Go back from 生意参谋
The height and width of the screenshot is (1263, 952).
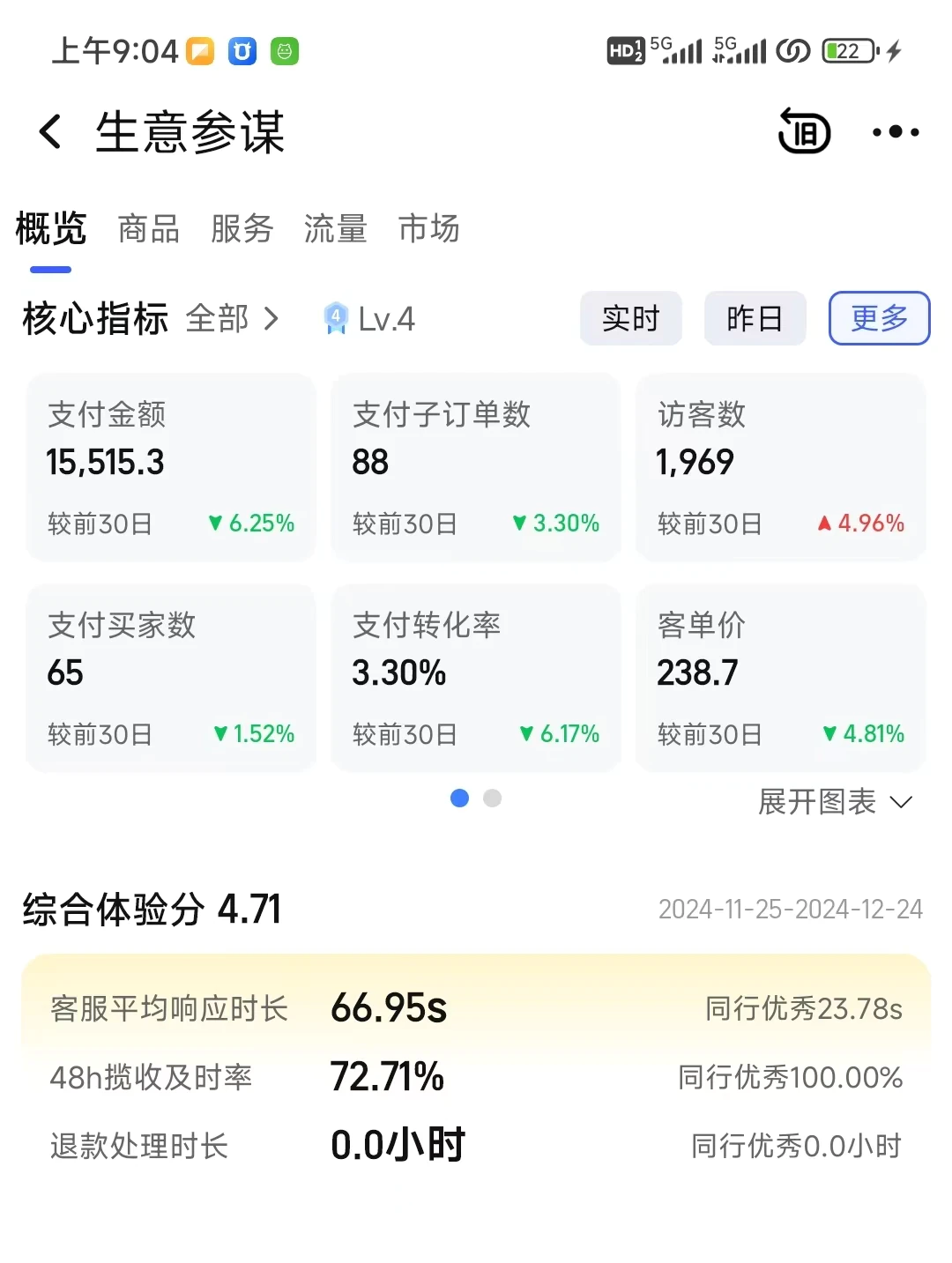[x=51, y=132]
